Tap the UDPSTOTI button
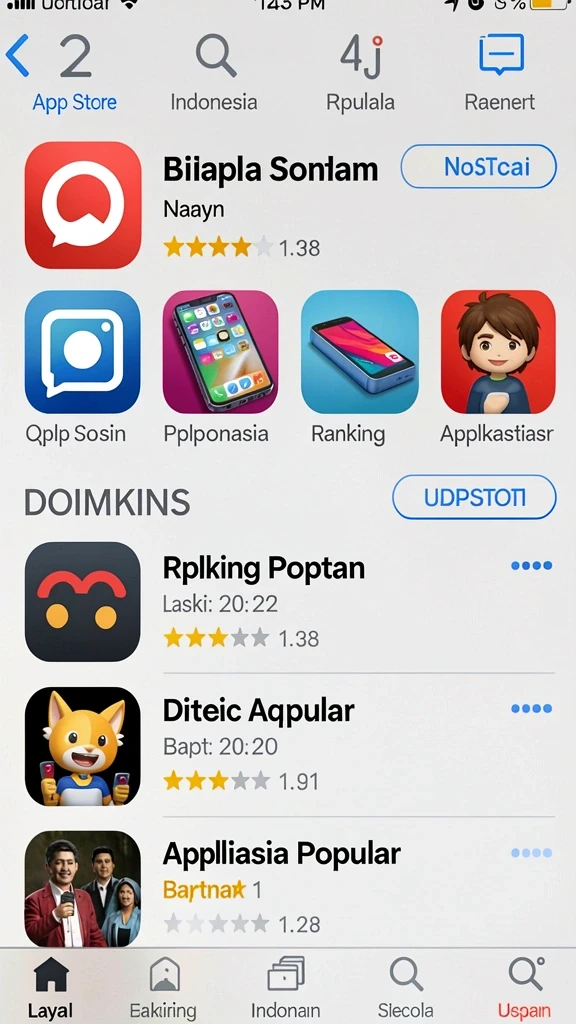 tap(474, 498)
